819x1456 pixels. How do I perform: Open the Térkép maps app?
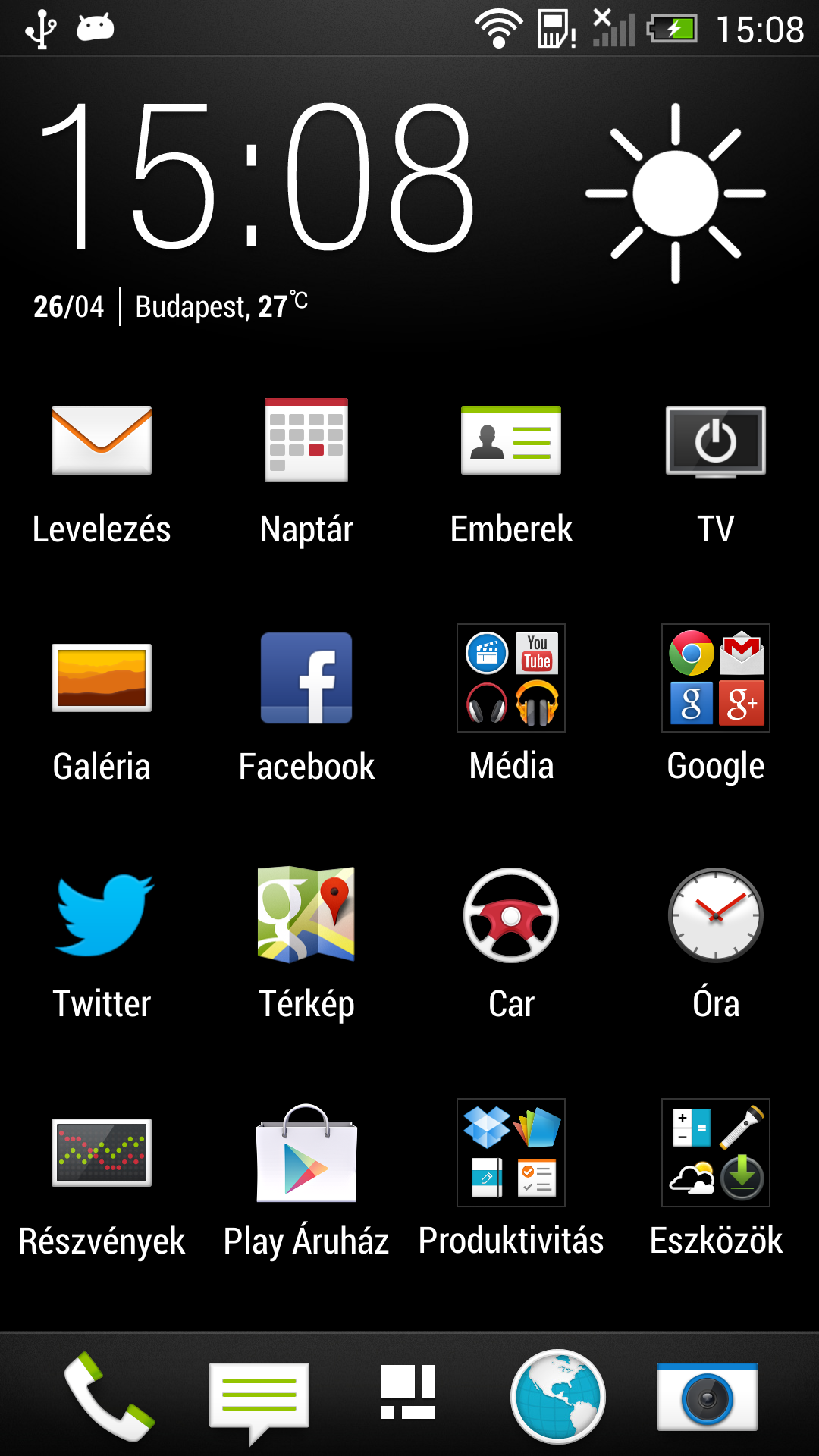[306, 915]
